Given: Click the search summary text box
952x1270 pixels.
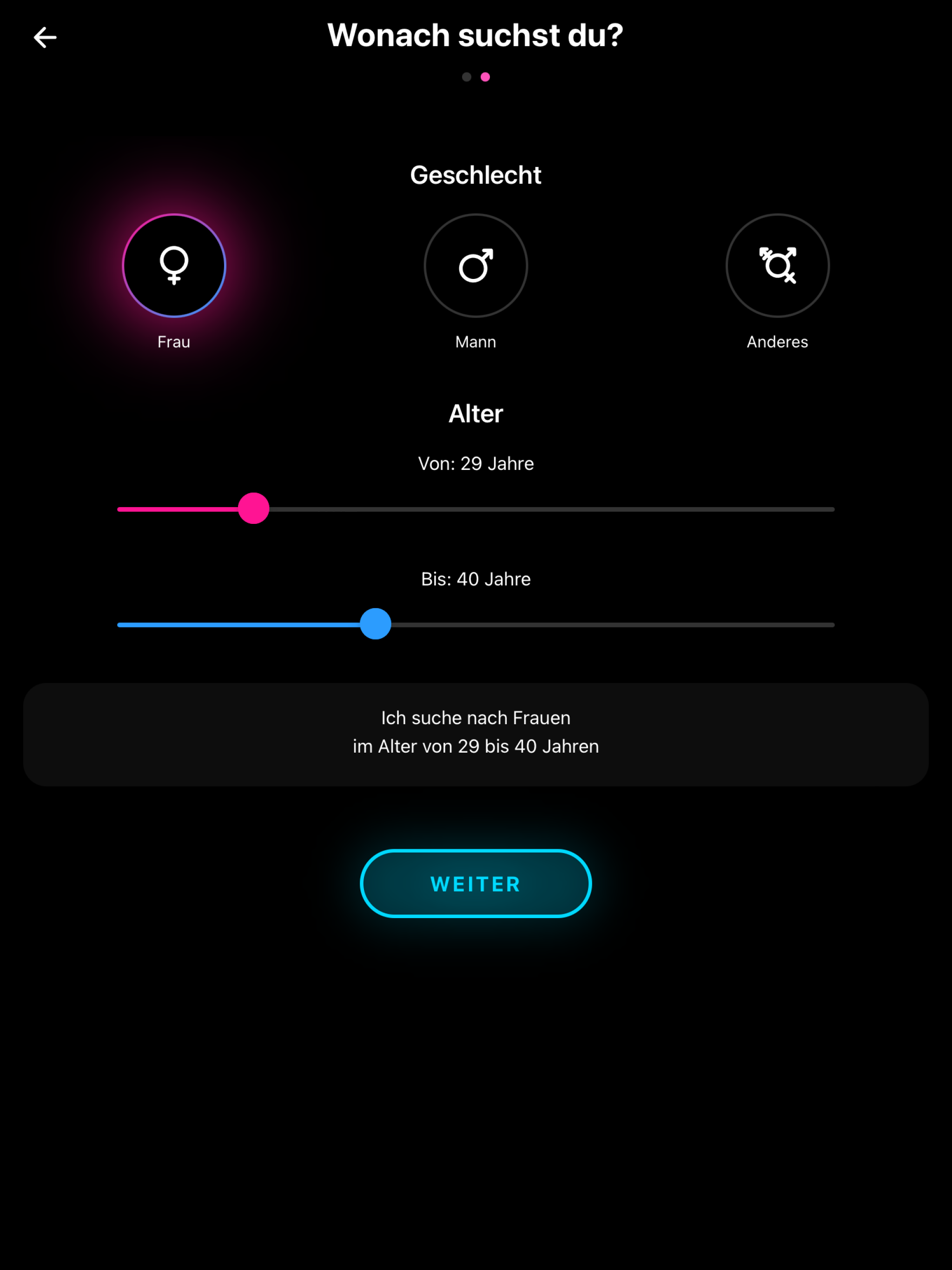Looking at the screenshot, I should coord(476,732).
